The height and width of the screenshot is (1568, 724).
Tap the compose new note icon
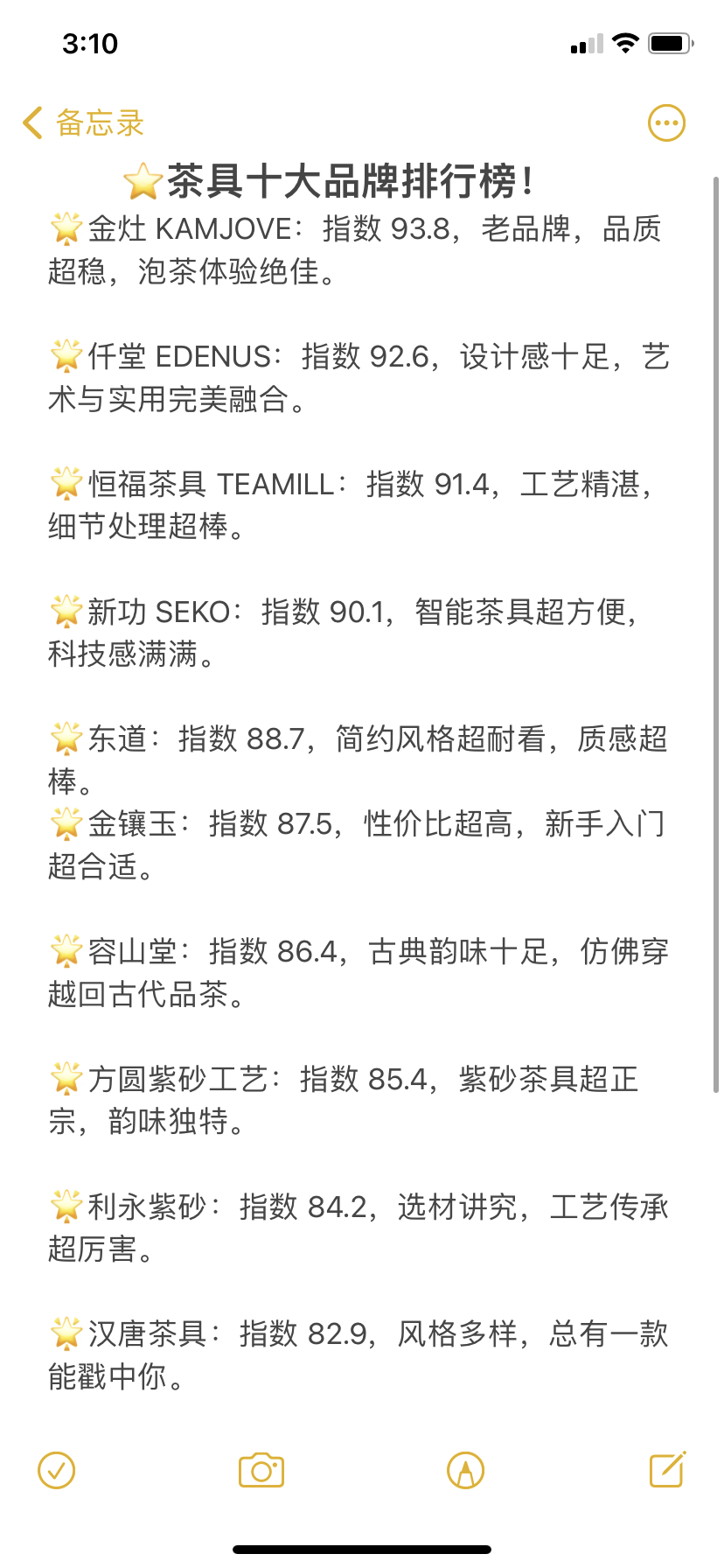coord(666,1470)
